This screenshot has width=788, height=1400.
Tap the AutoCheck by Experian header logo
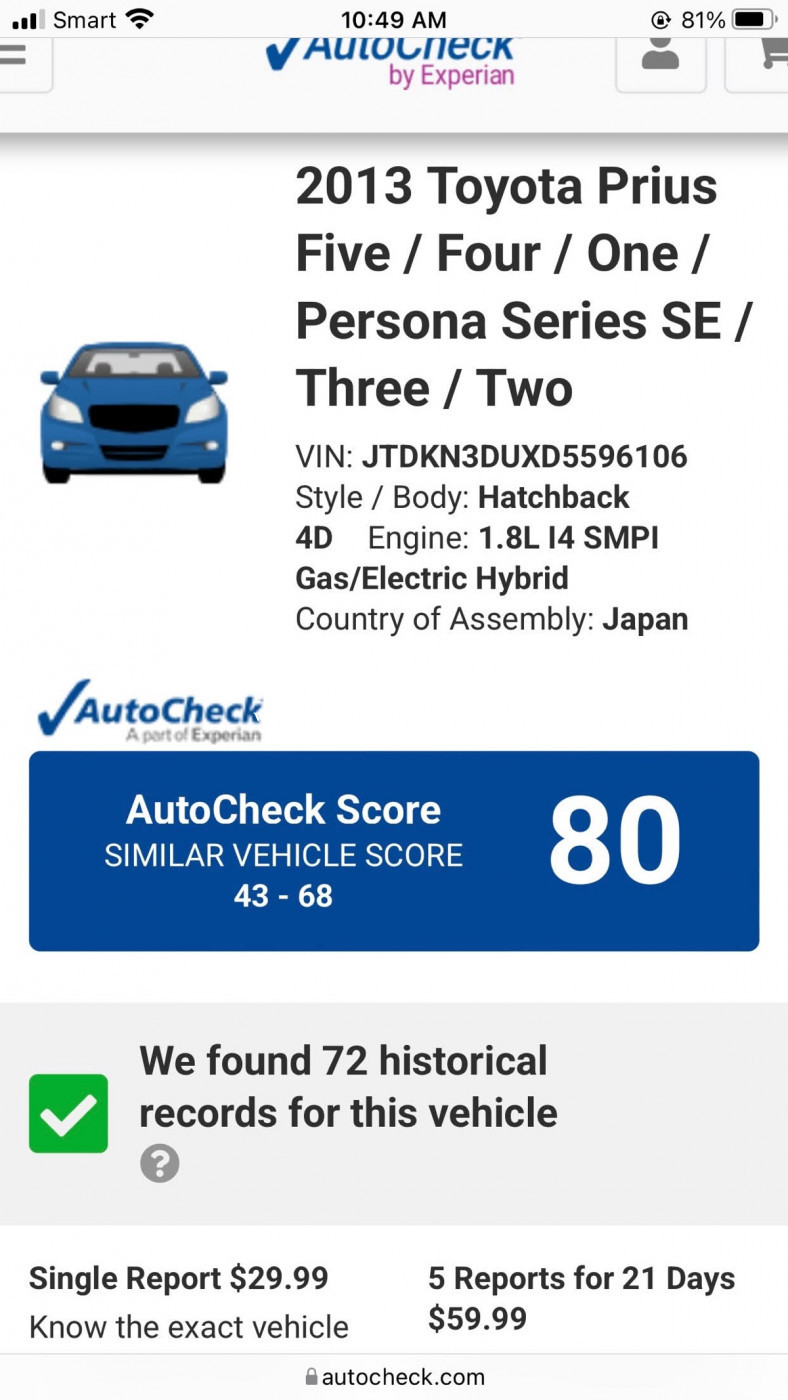pos(394,62)
